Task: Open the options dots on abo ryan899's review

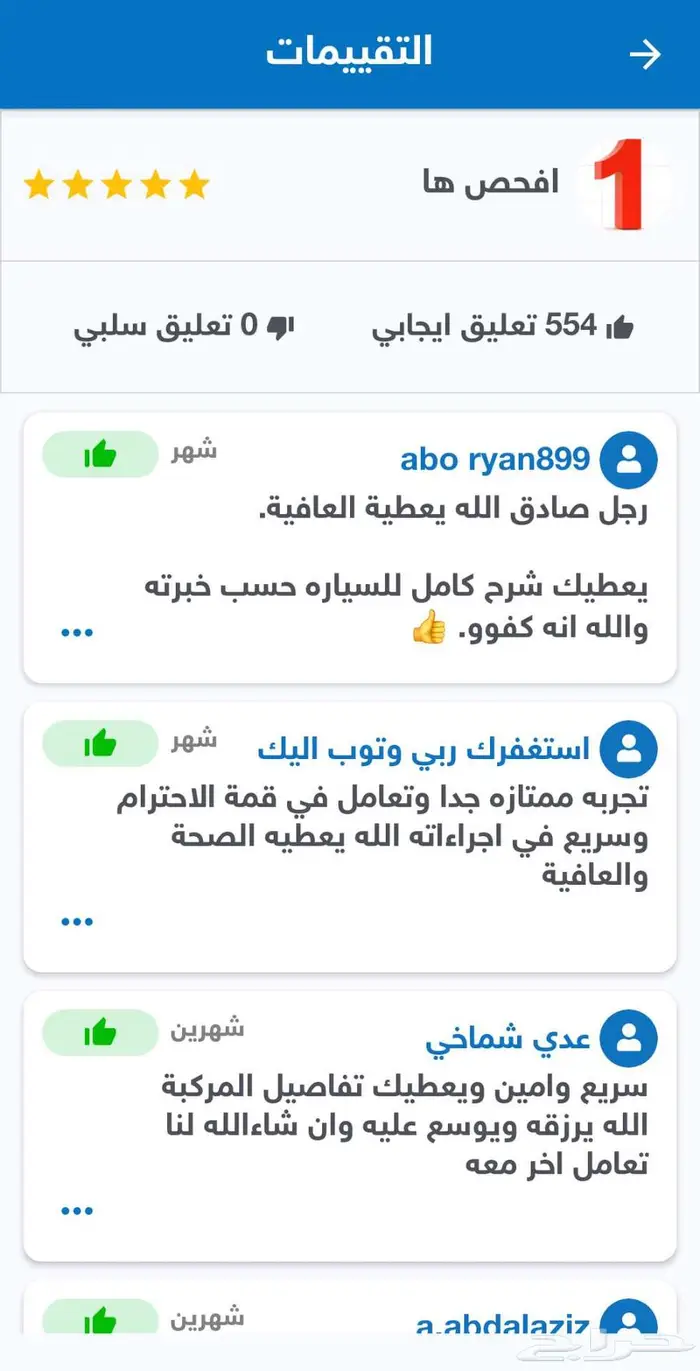Action: 77,632
